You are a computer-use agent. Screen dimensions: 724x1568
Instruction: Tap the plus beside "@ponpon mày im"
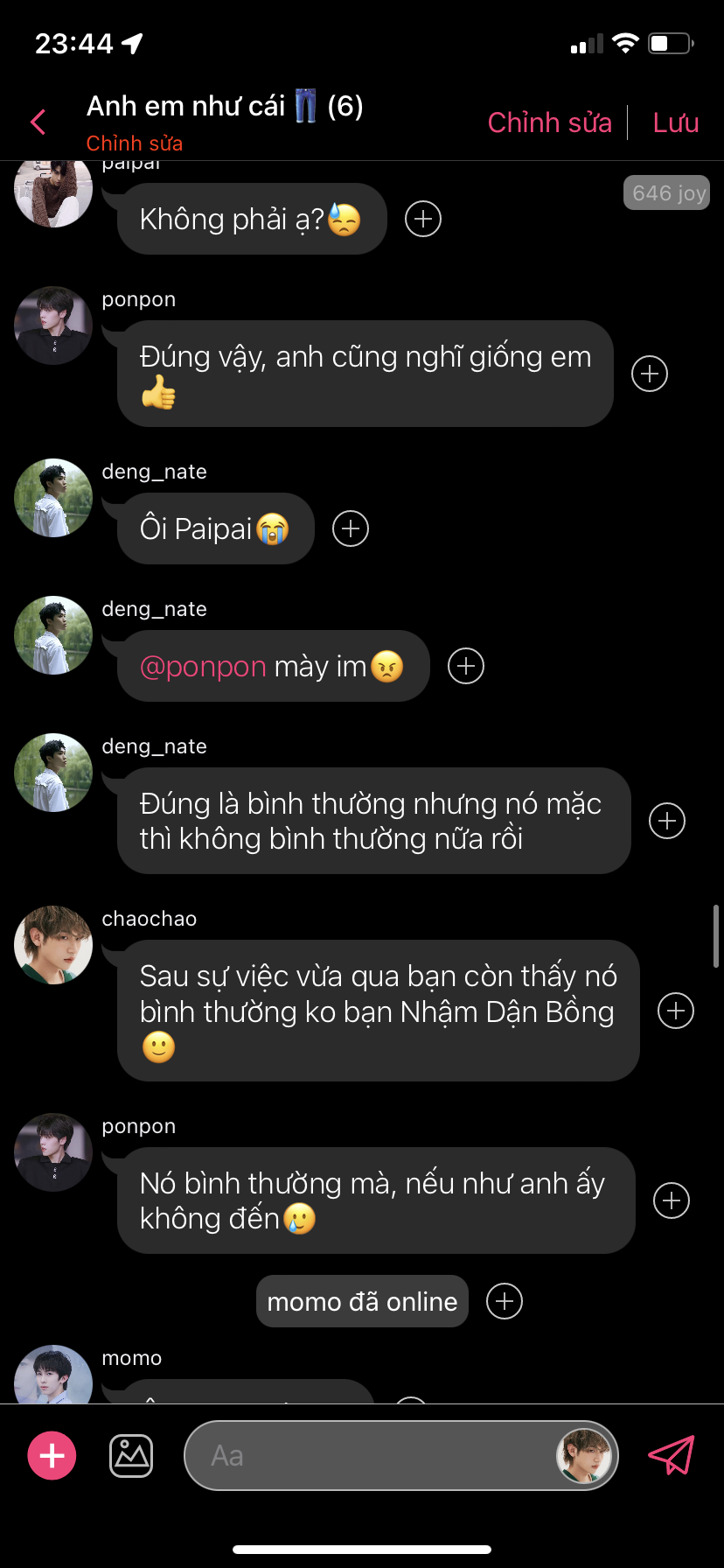coord(466,666)
